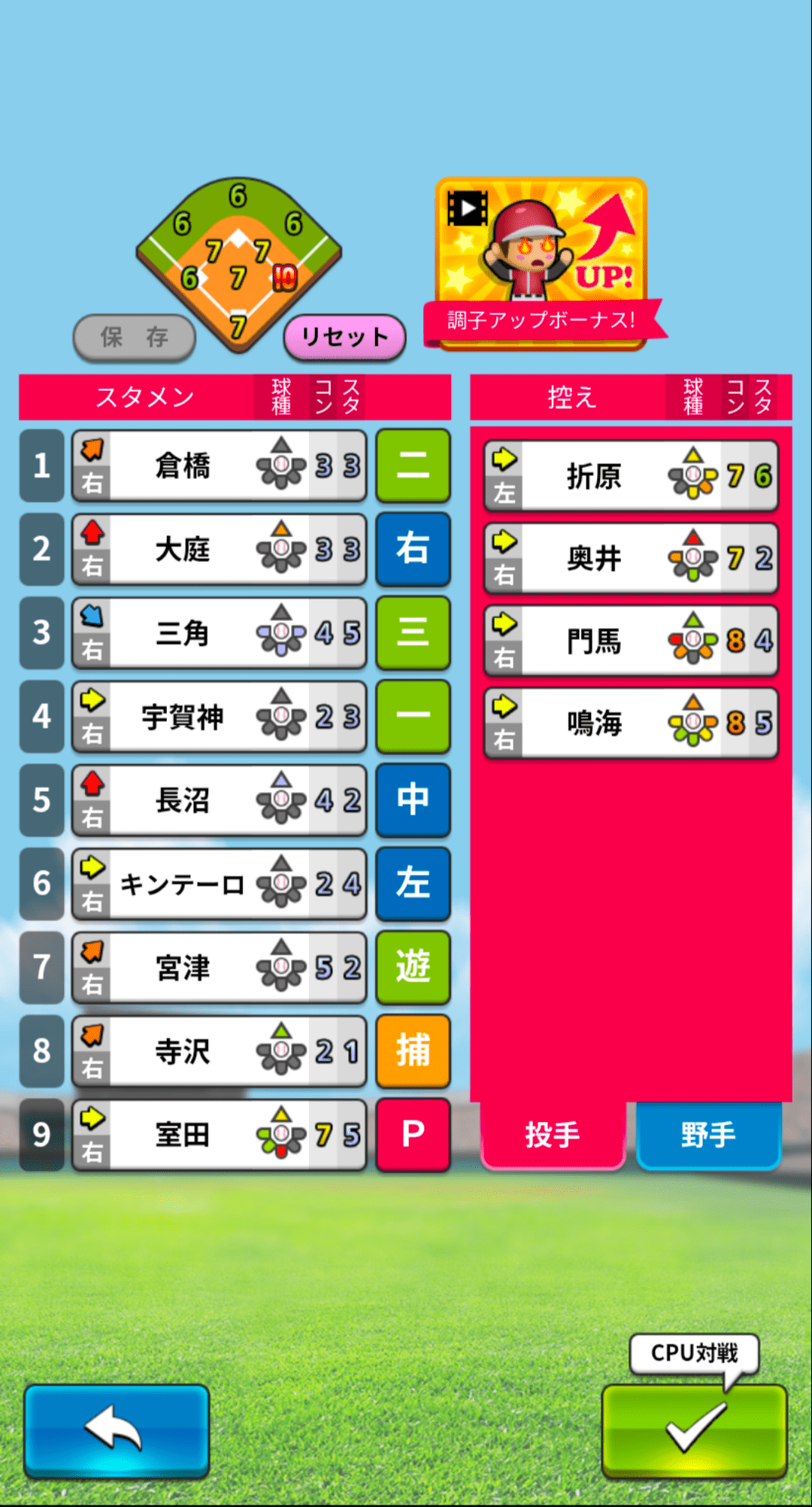The image size is (812, 1507).
Task: Choose bench pitcher 門馬
Action: point(631,641)
